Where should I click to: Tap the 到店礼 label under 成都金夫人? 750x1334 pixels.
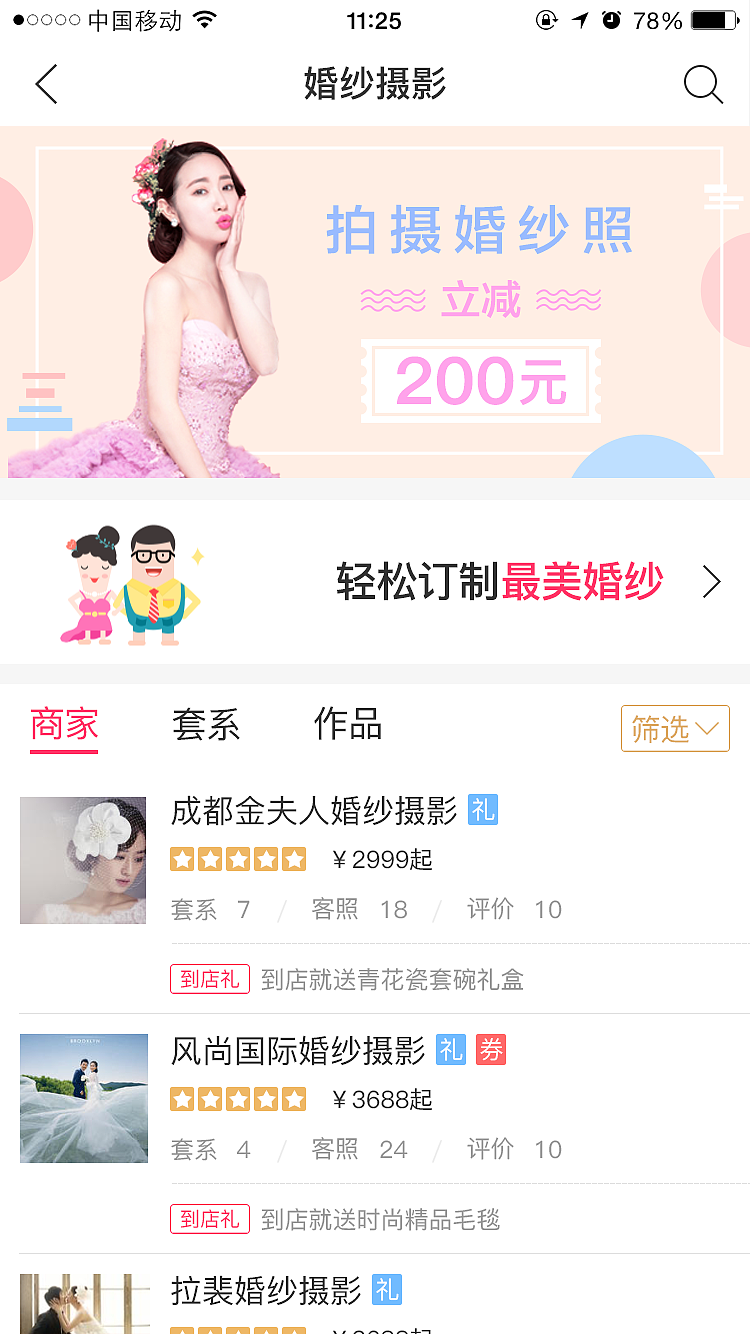pos(209,979)
